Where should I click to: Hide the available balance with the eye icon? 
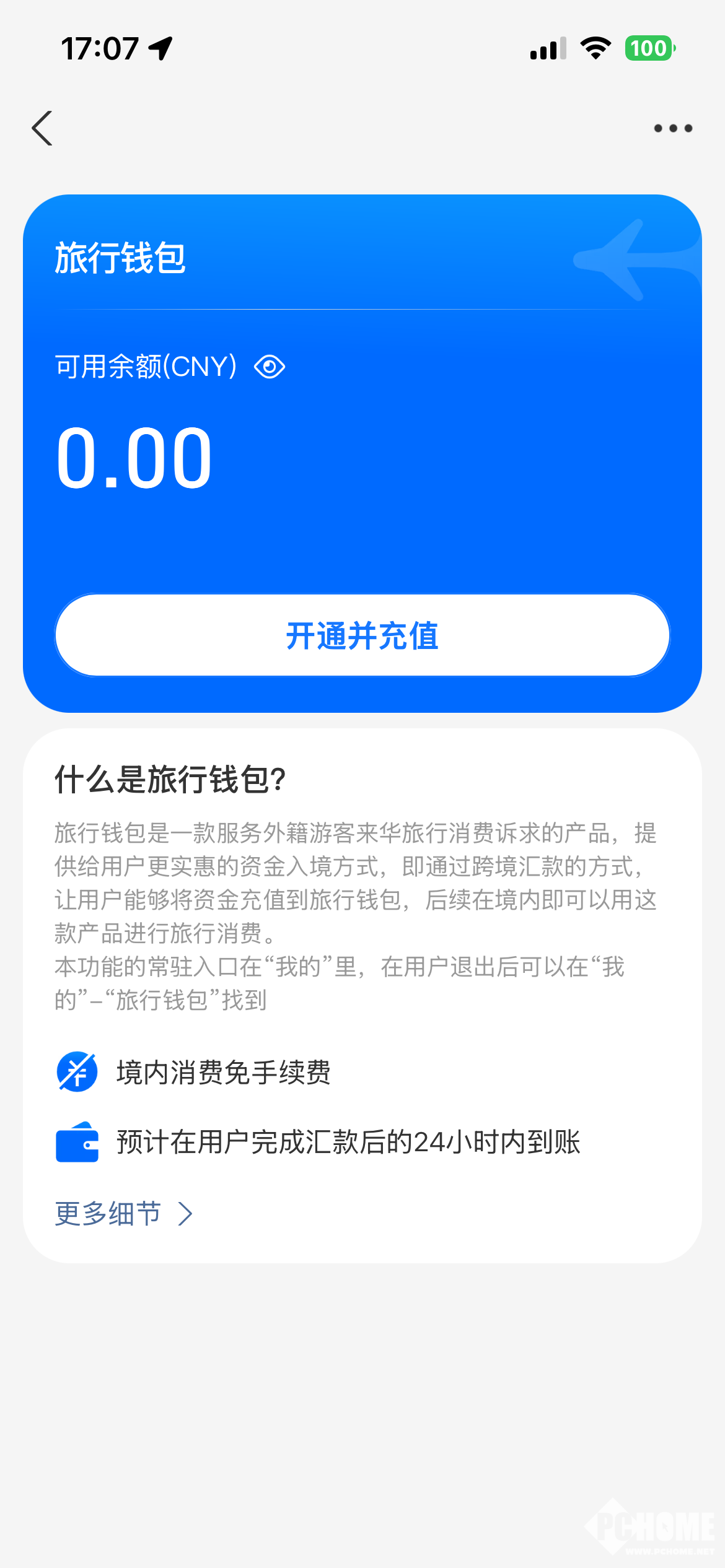click(270, 367)
